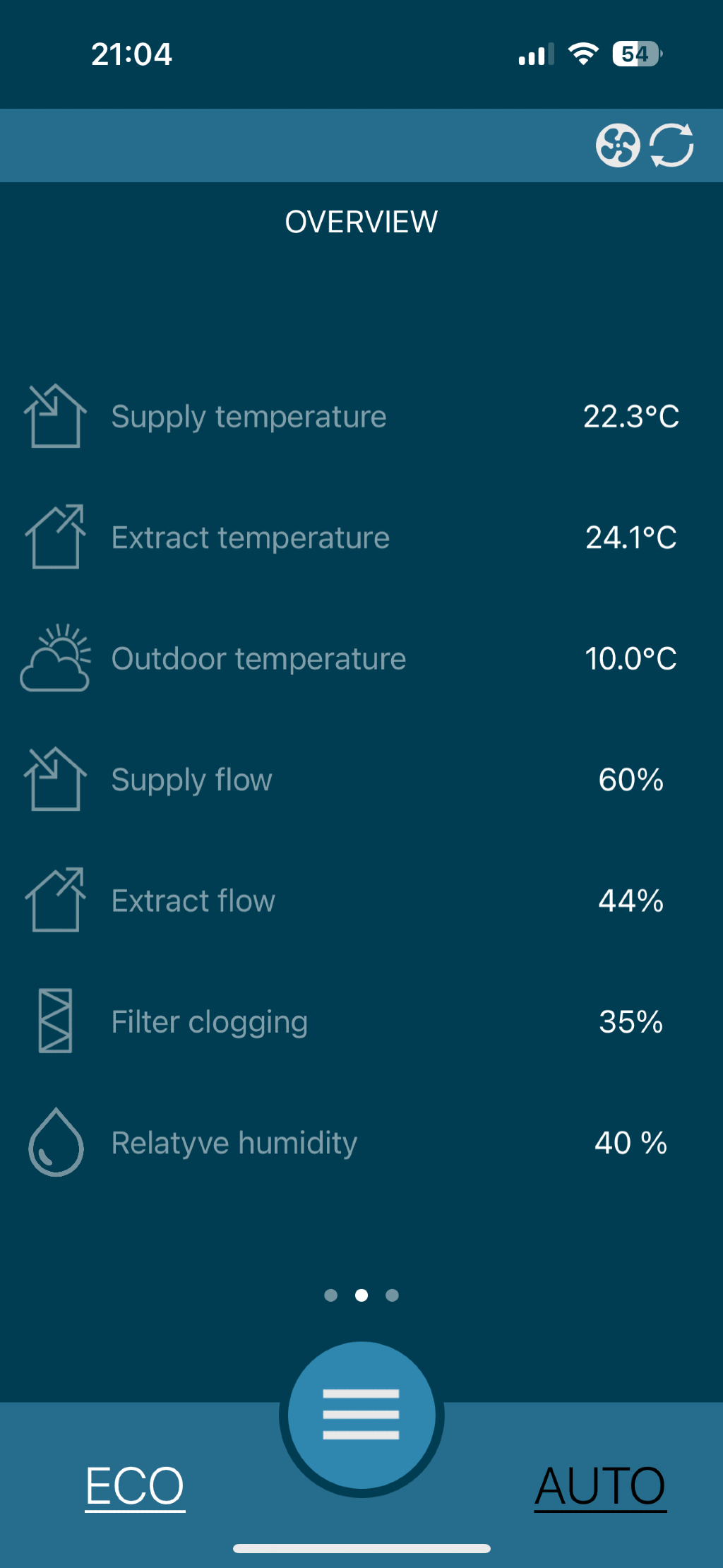Tap the fan icon in the header
723x1568 pixels.
617,145
